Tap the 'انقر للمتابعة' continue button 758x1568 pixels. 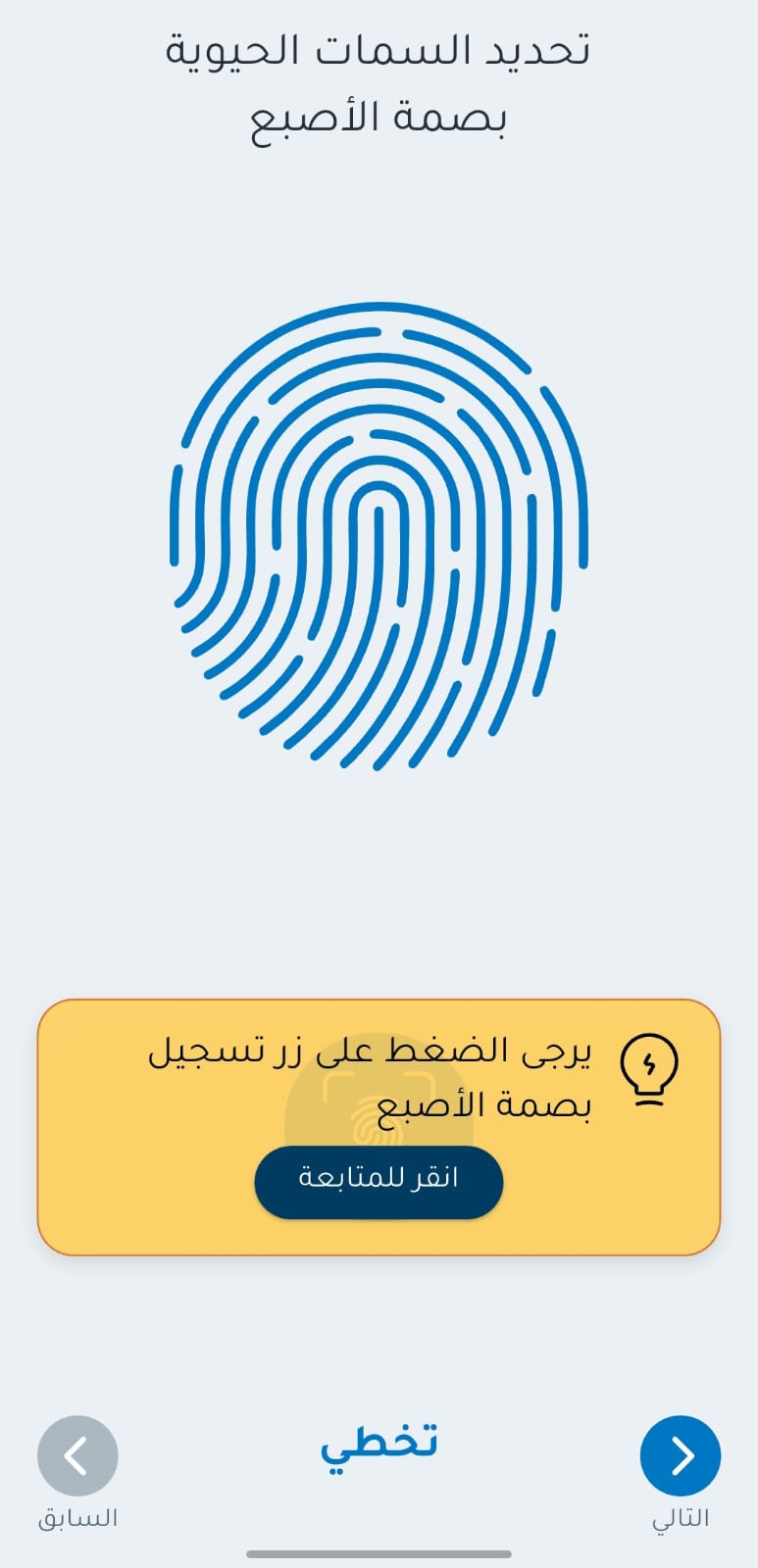[x=379, y=1182]
